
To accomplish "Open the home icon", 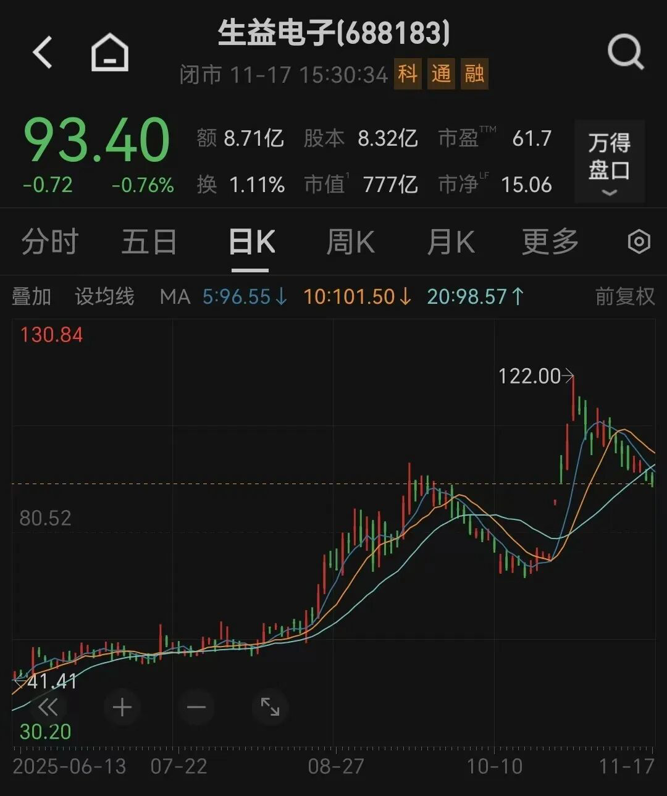I will pyautogui.click(x=110, y=53).
